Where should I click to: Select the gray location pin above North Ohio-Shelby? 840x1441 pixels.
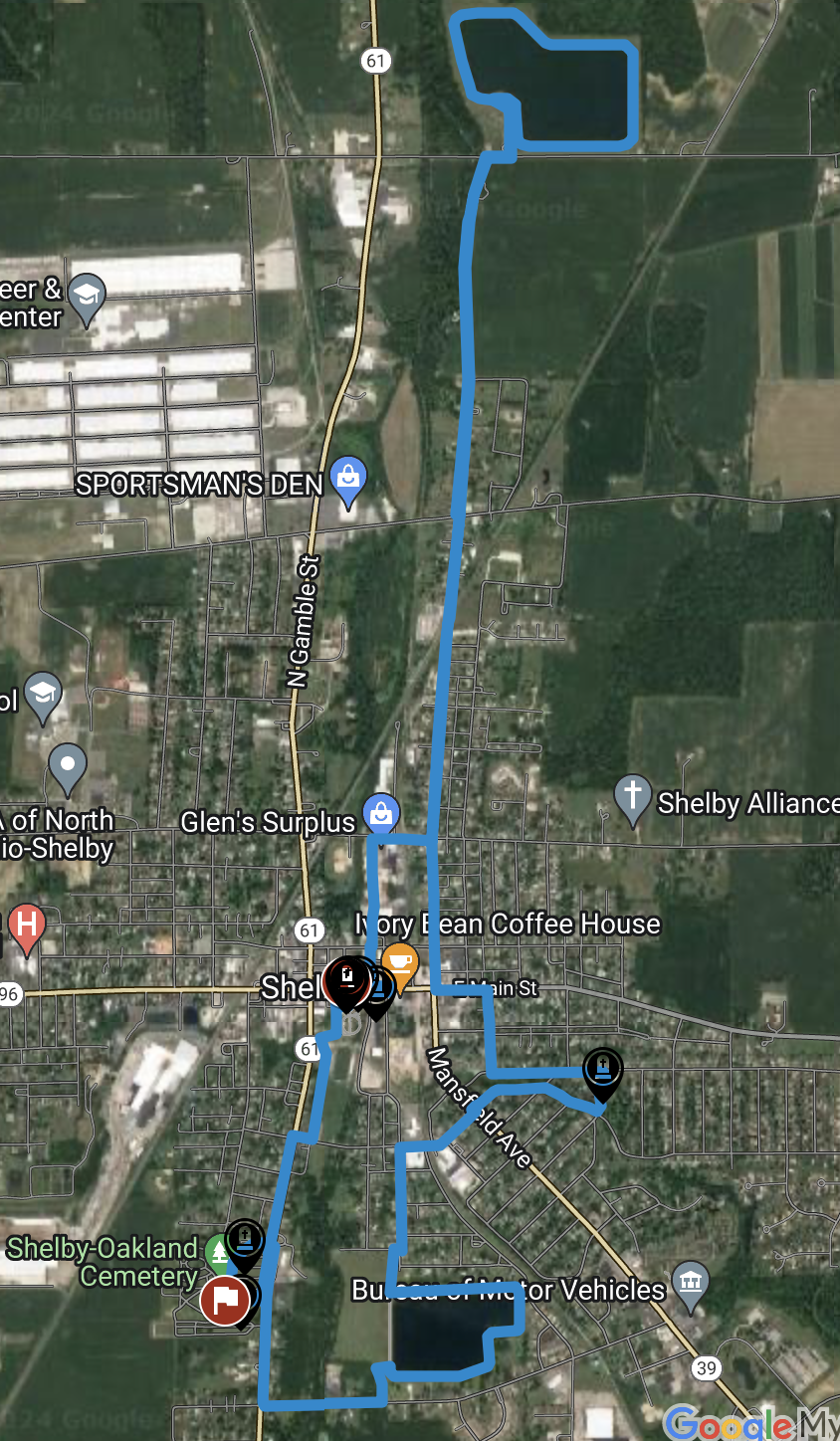click(x=68, y=769)
